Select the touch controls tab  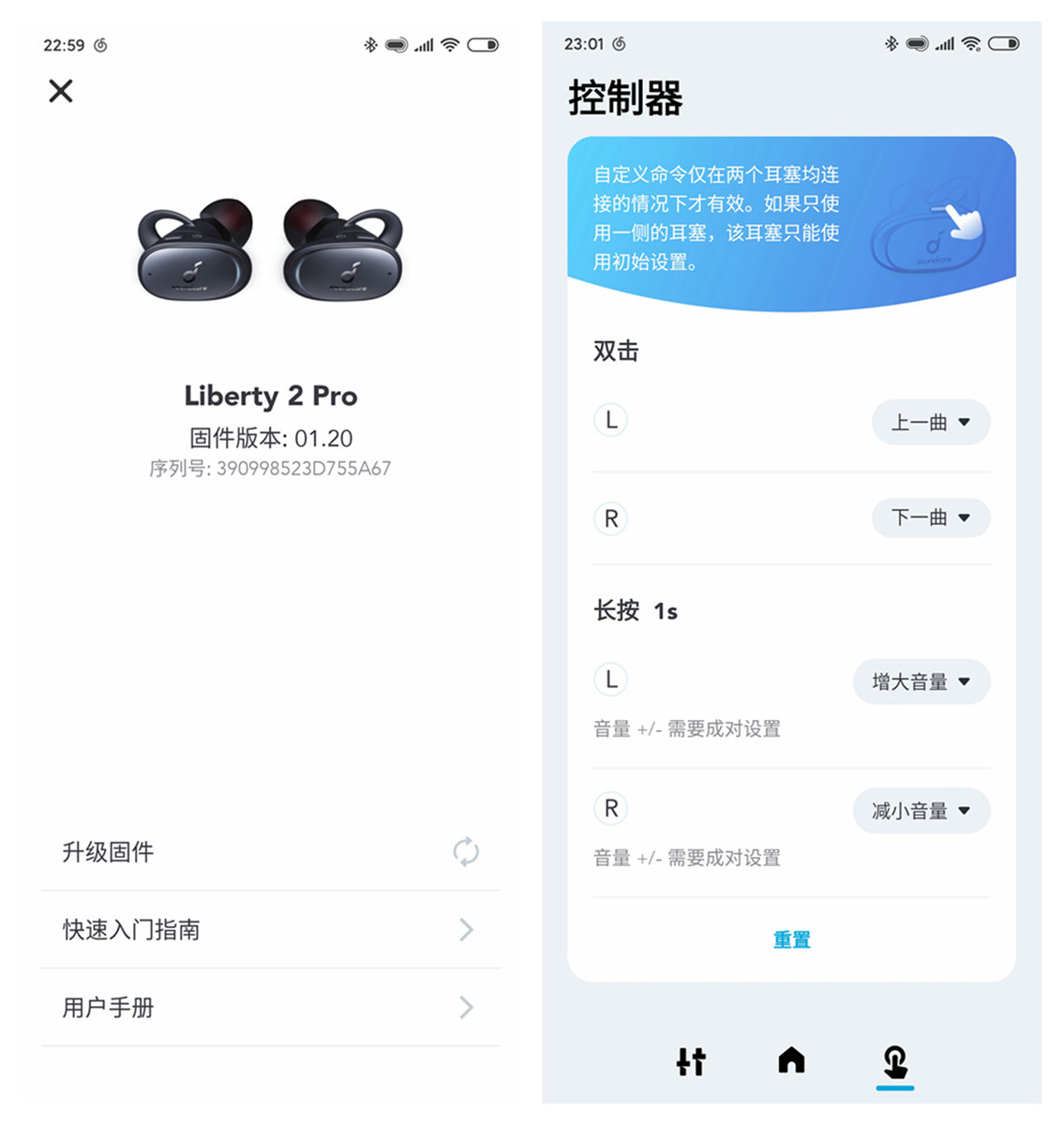pyautogui.click(x=894, y=1062)
